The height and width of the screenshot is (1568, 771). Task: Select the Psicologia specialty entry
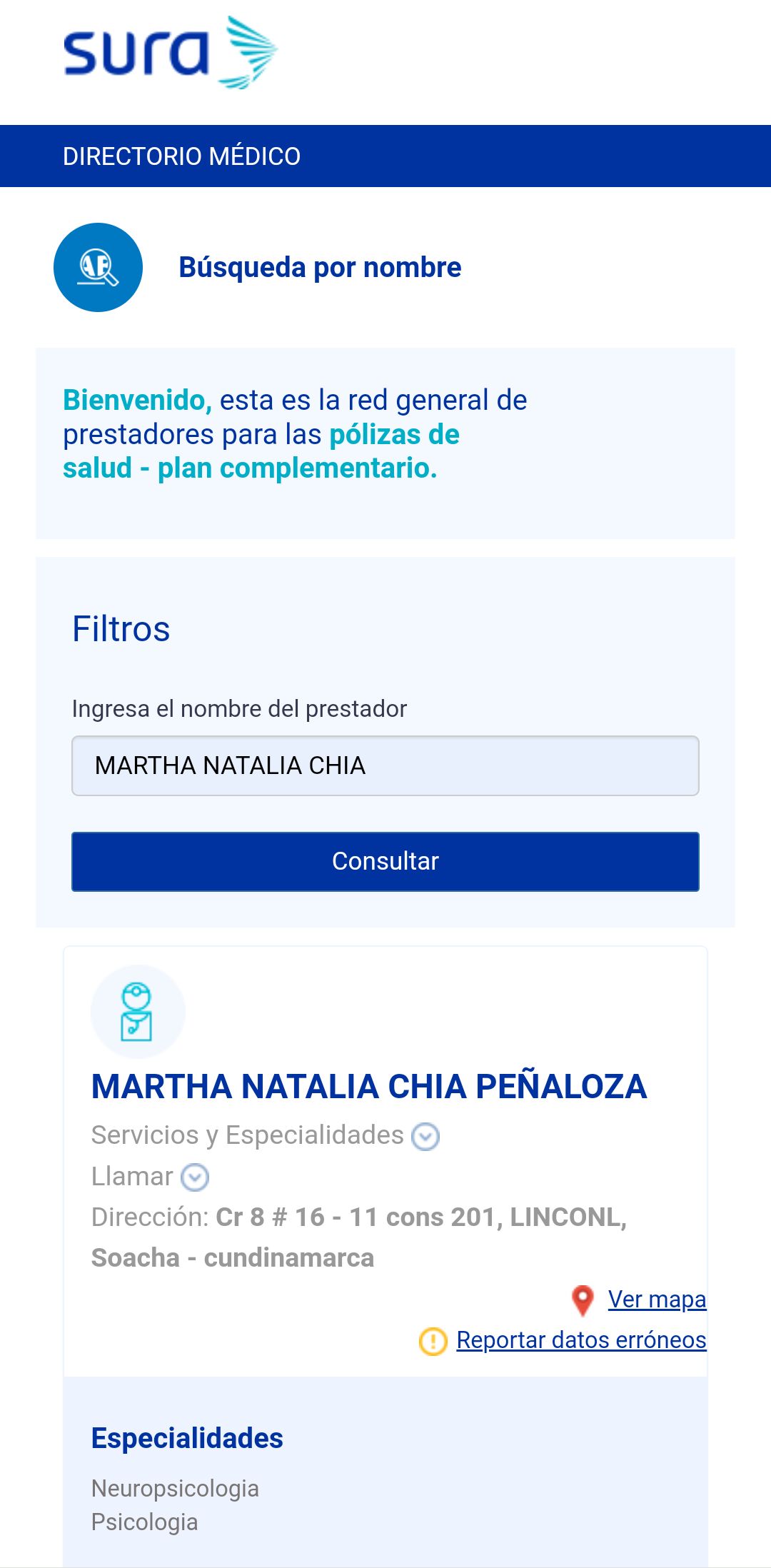point(145,1523)
